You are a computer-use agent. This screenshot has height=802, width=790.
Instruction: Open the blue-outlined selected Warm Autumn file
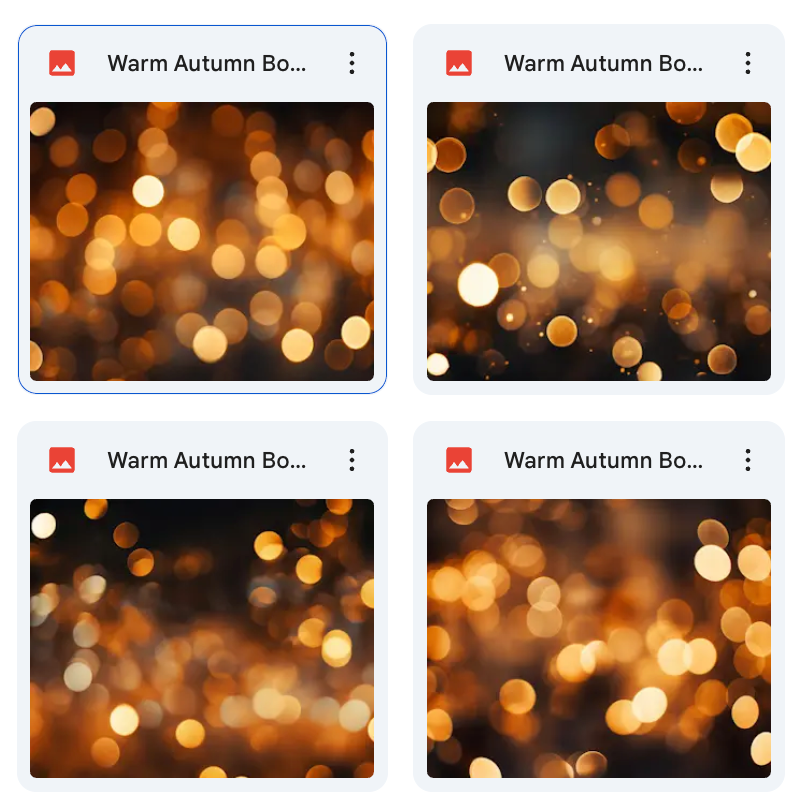[x=201, y=241]
